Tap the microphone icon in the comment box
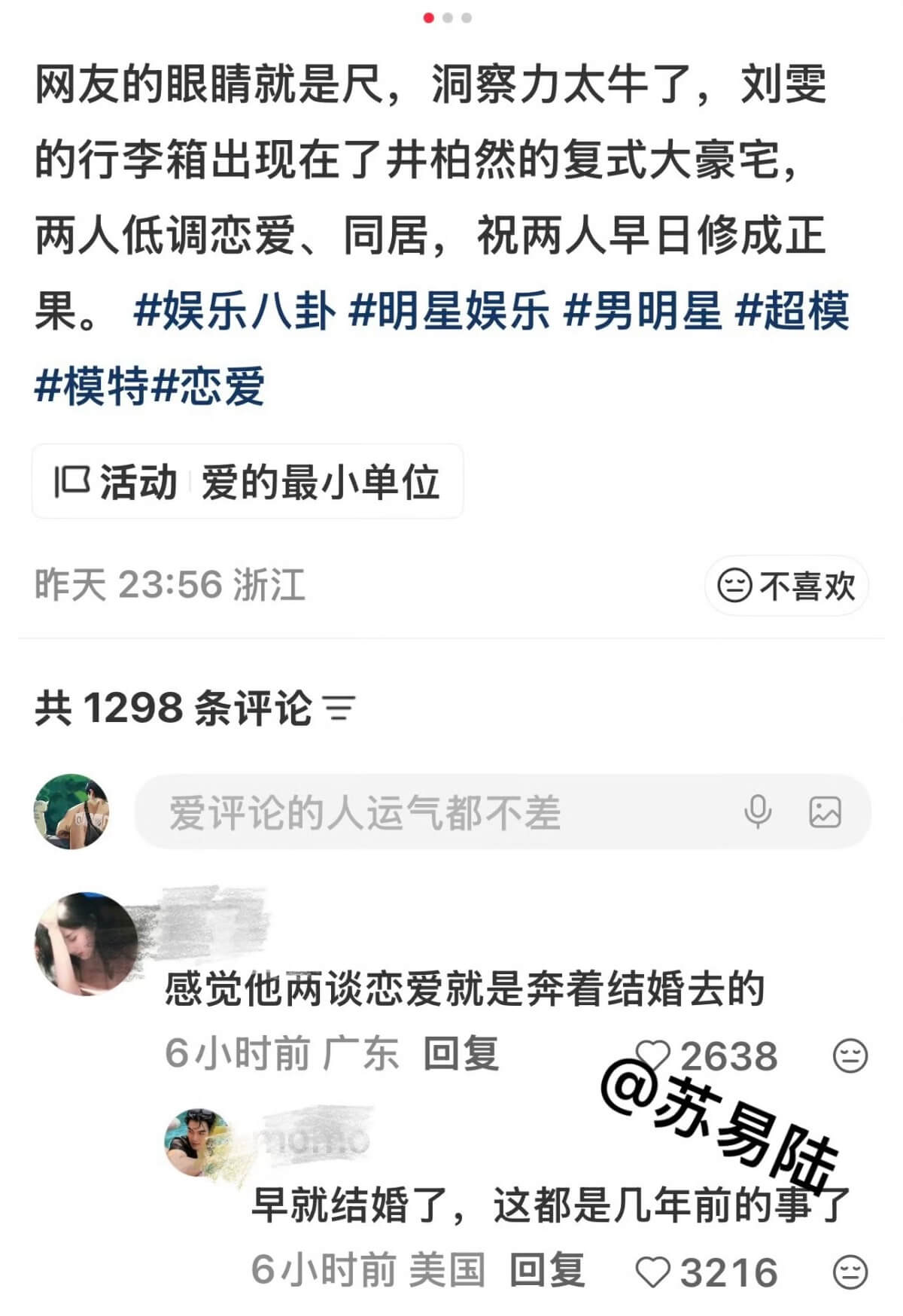The width and height of the screenshot is (903, 1316). point(757,812)
